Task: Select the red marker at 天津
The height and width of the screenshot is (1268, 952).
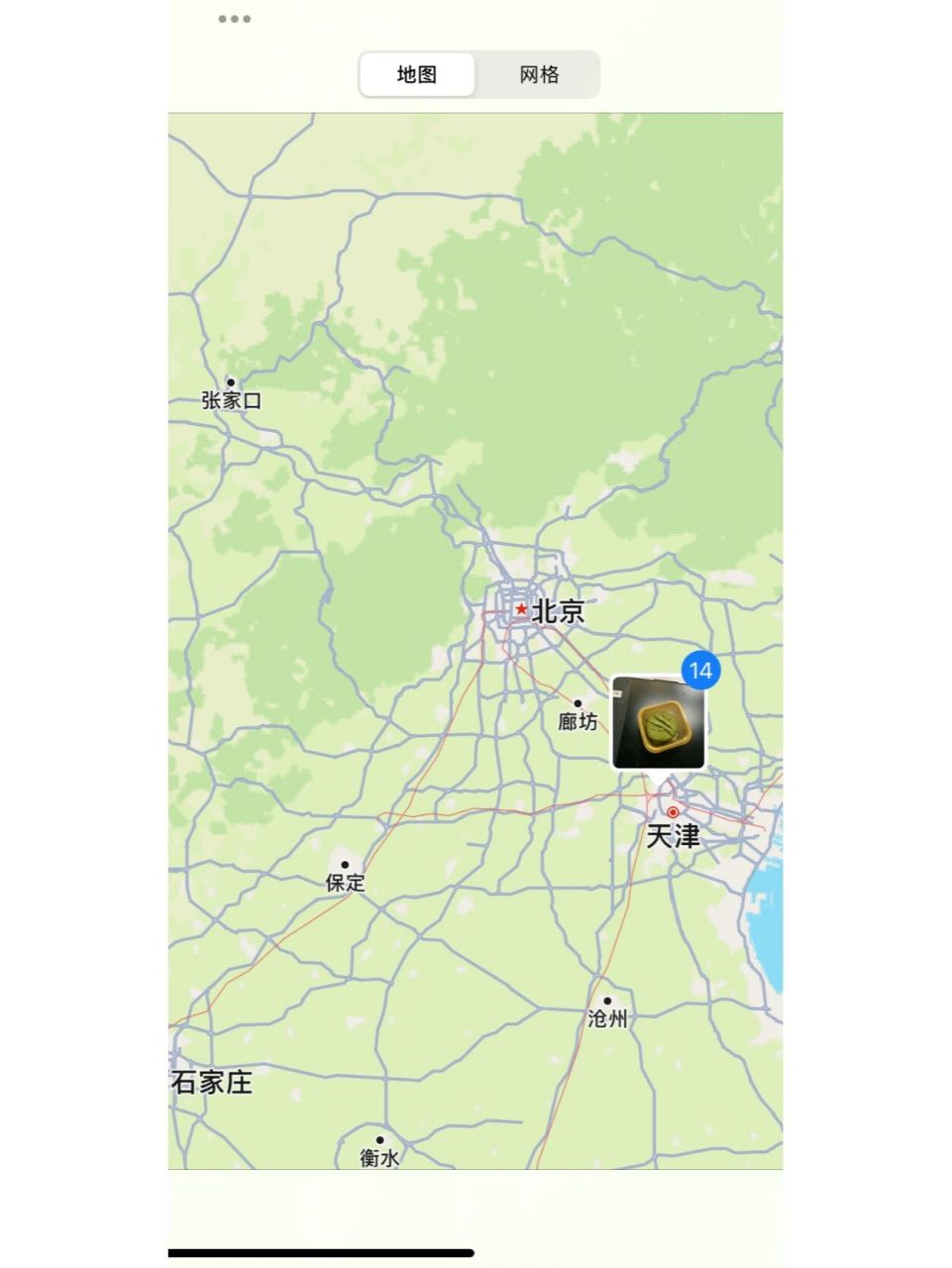Action: click(x=673, y=811)
